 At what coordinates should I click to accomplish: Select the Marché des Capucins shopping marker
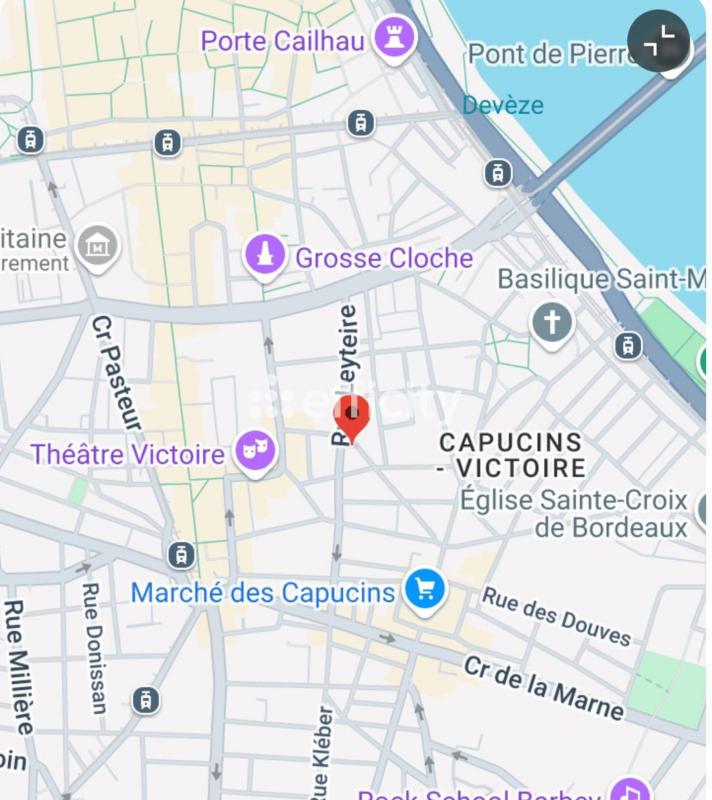pos(425,590)
